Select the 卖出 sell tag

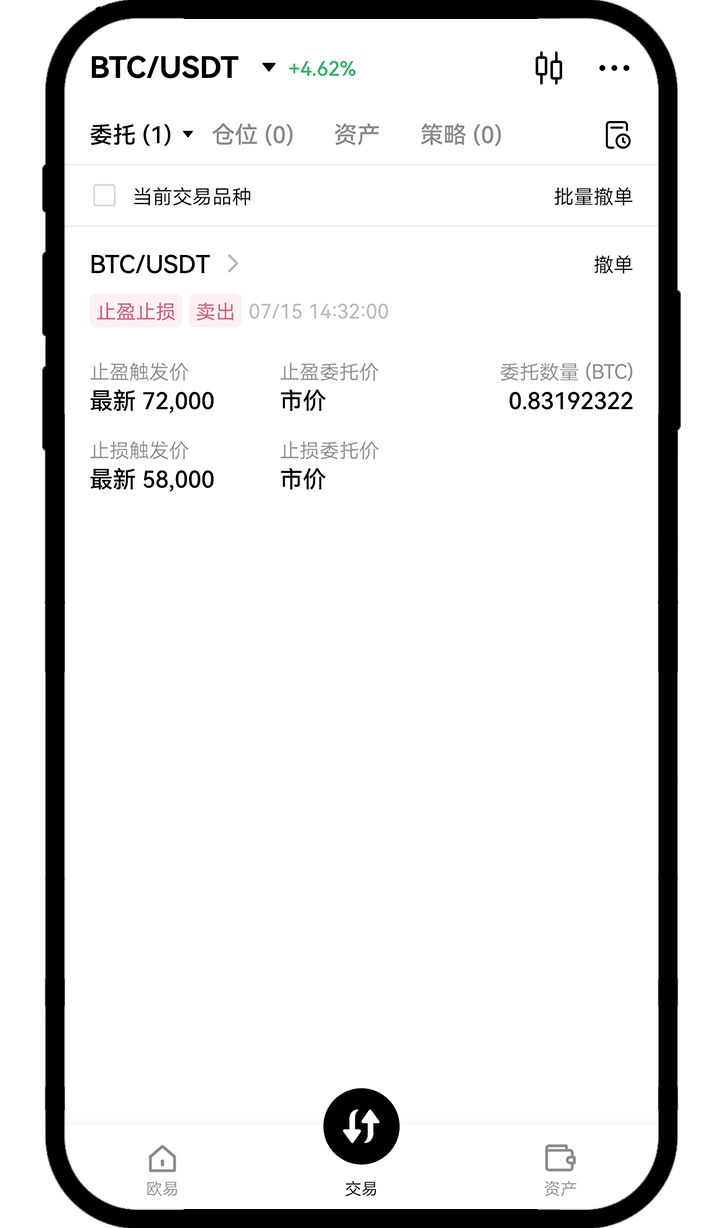tap(215, 311)
